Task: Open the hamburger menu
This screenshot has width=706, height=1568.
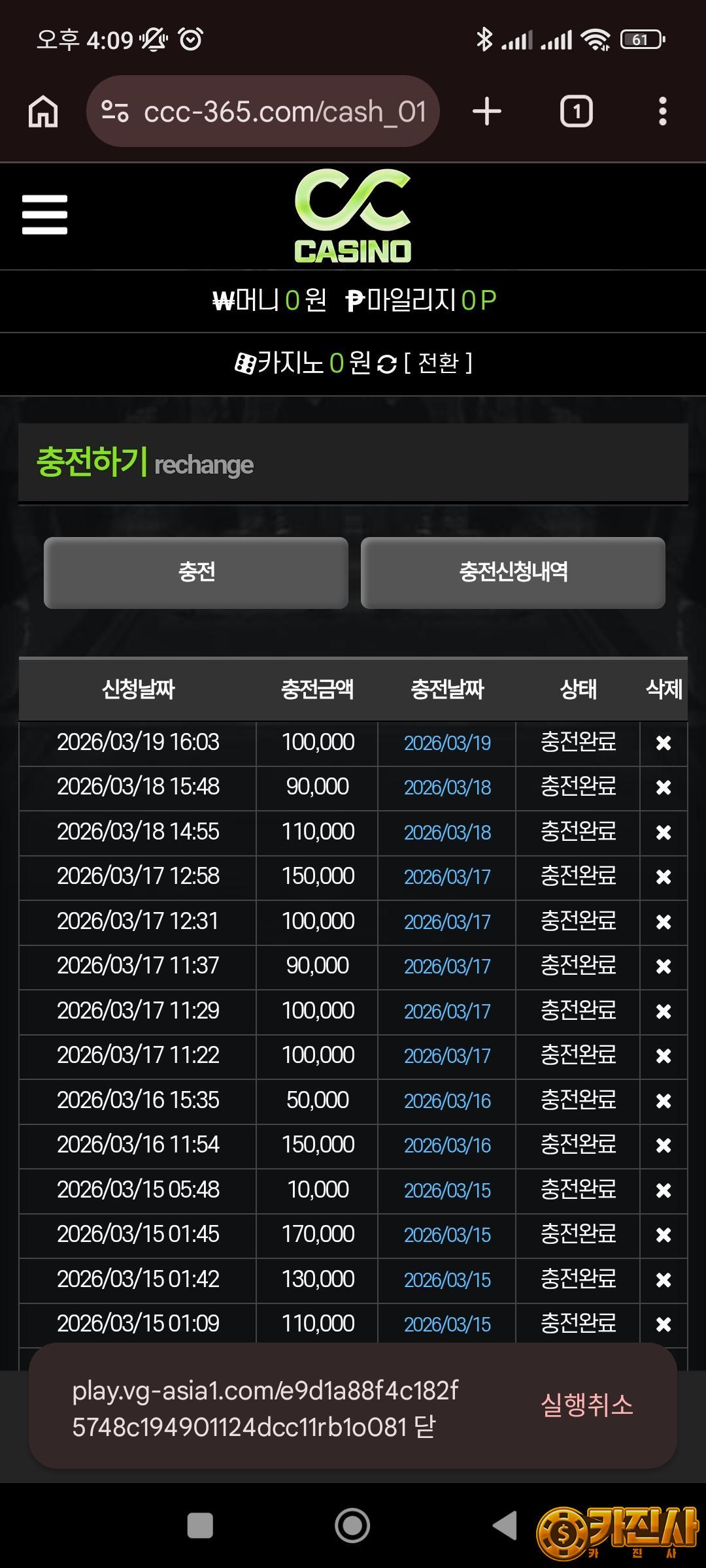Action: pos(44,214)
